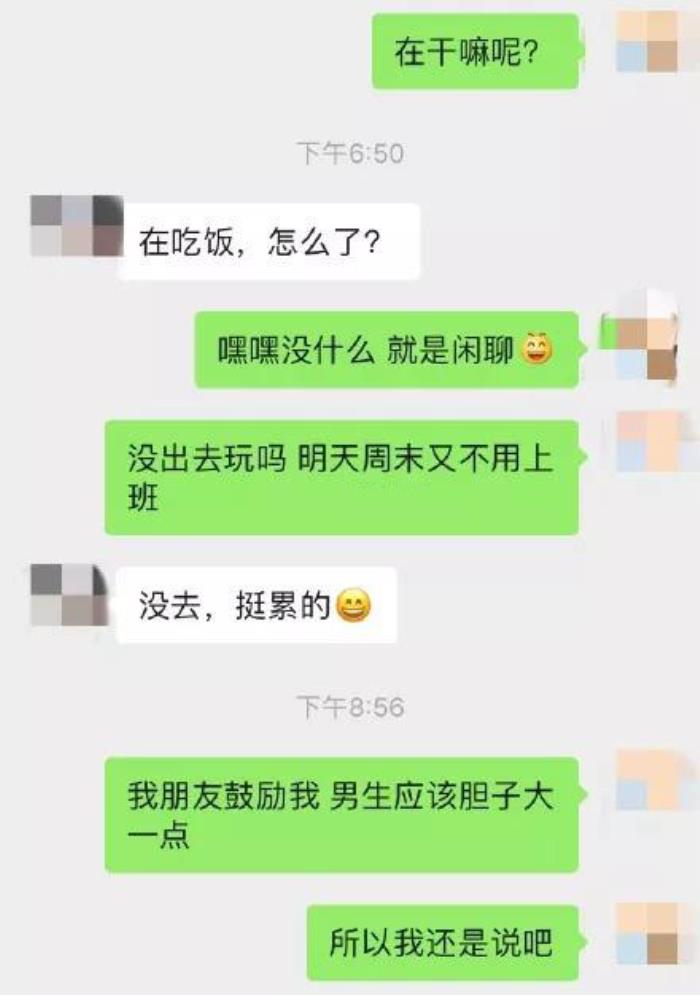Tap the avatar next to "嘿嘿没什么 就是闲聊"
The image size is (700, 995).
tap(645, 335)
